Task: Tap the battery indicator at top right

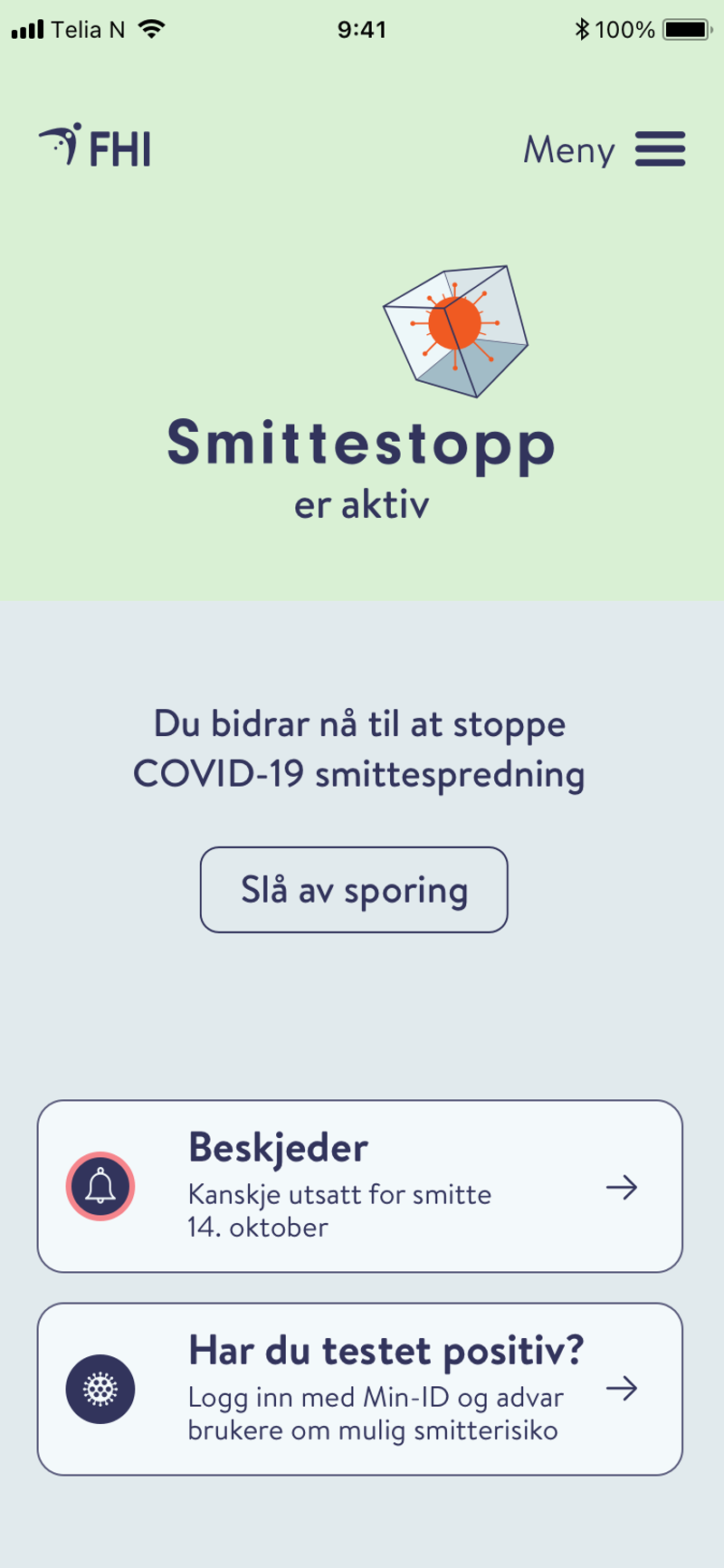Action: 684,28
